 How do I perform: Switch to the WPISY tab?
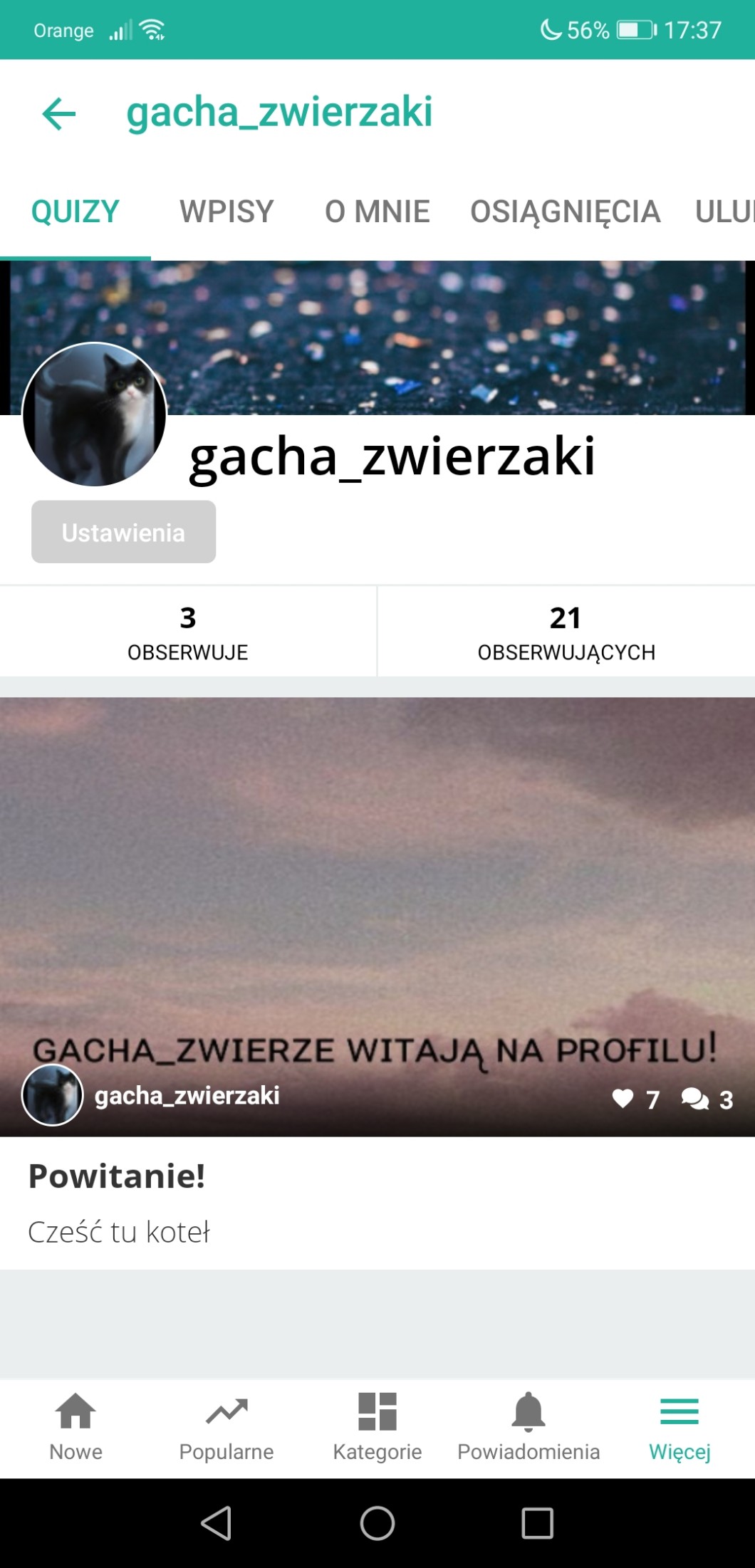coord(226,211)
